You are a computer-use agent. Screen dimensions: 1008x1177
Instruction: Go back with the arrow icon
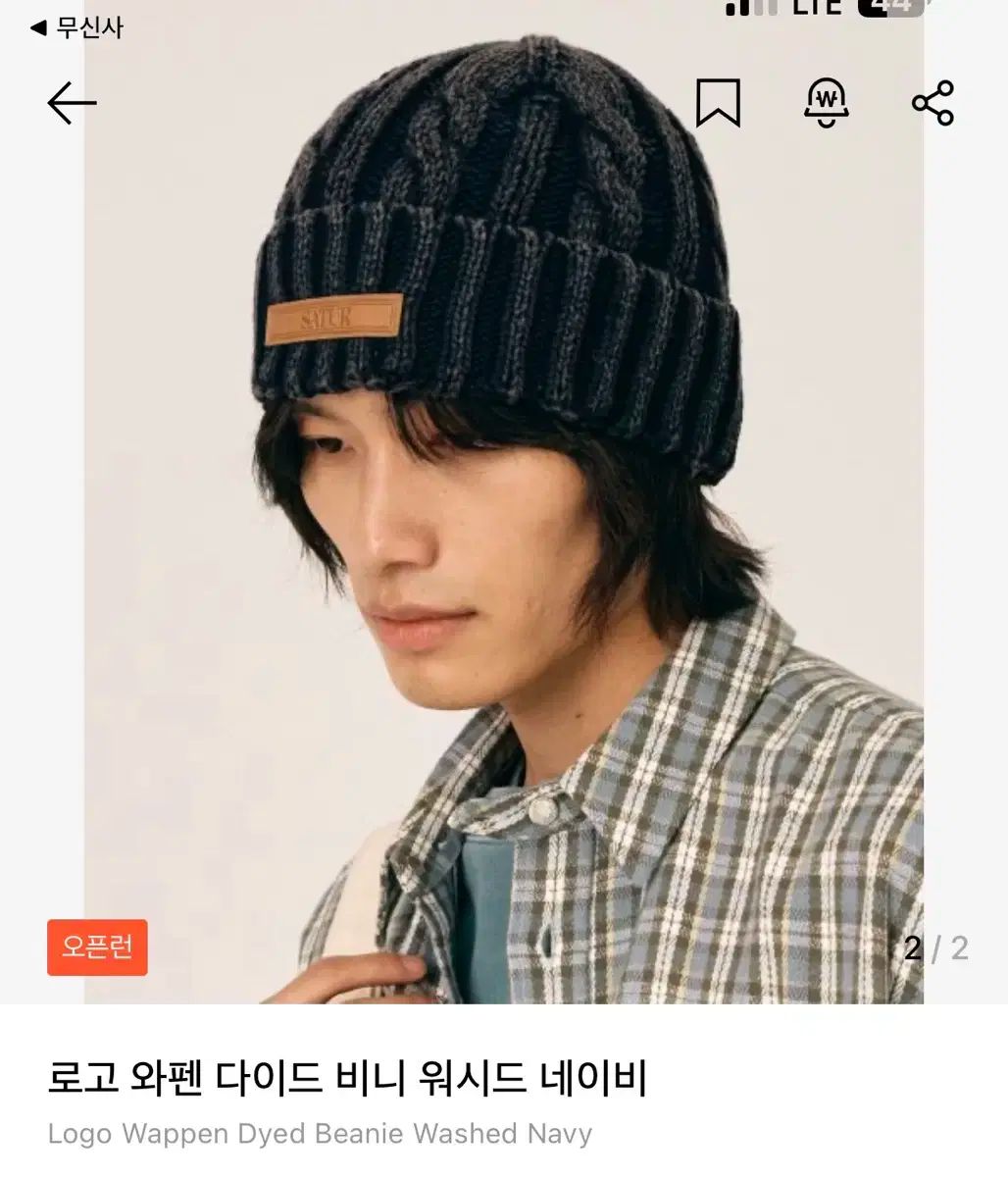(72, 103)
